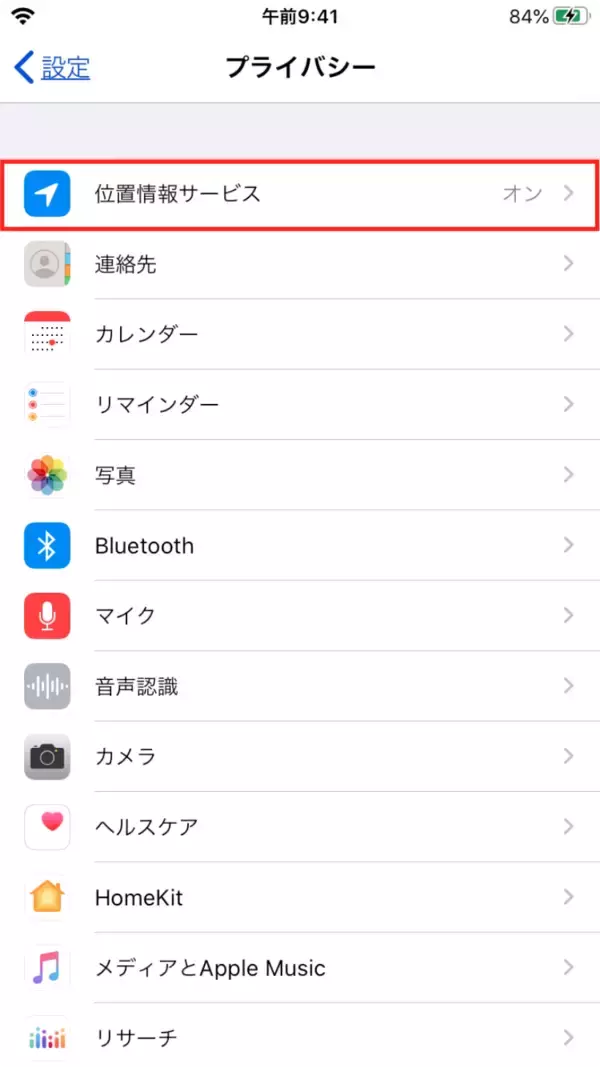The height and width of the screenshot is (1067, 600).
Task: Select the マイク row
Action: tap(300, 616)
